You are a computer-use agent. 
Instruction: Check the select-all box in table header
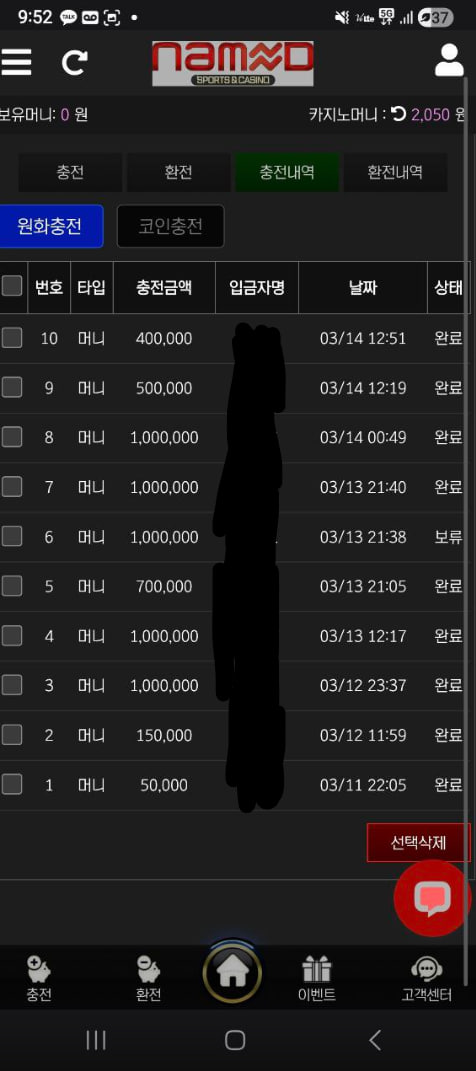pyautogui.click(x=12, y=286)
